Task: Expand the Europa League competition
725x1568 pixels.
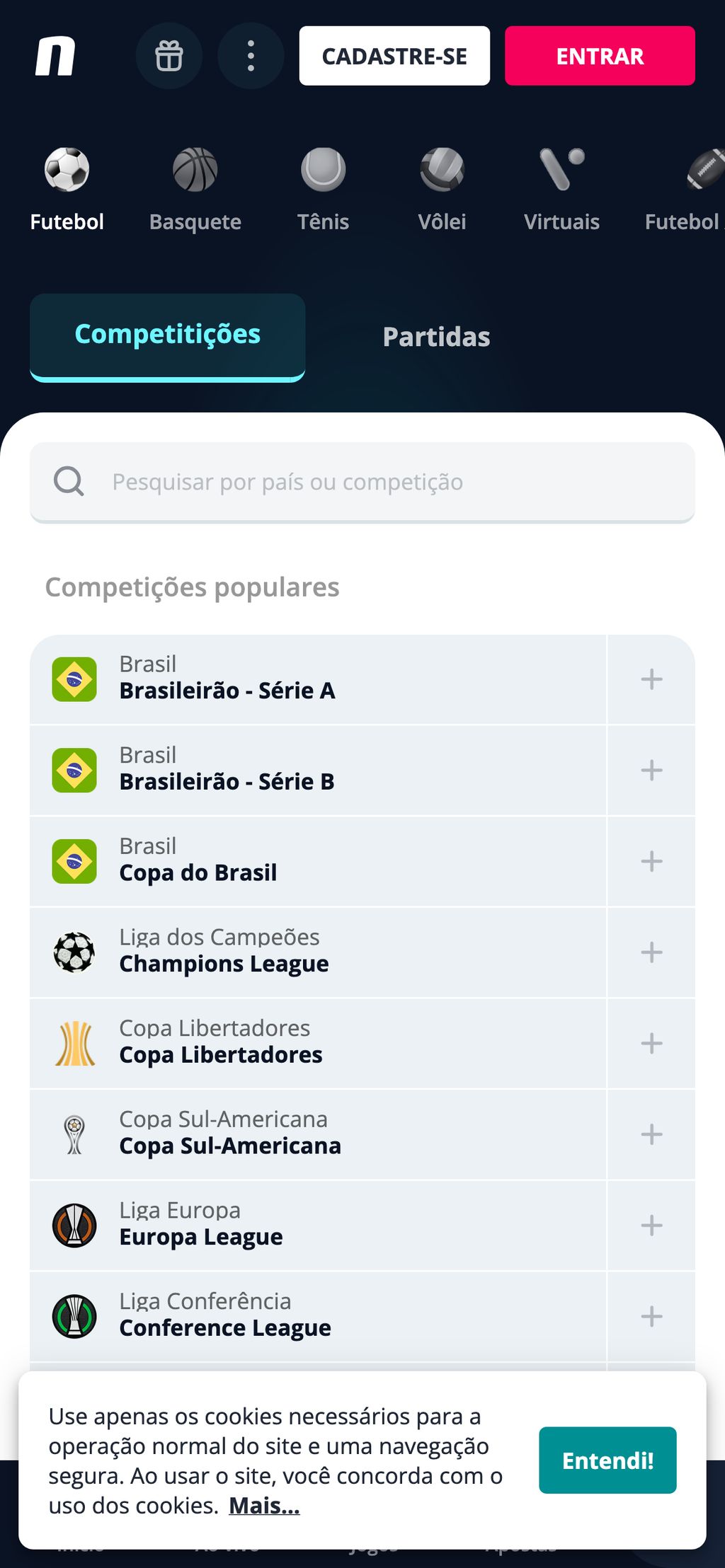Action: pyautogui.click(x=651, y=1225)
